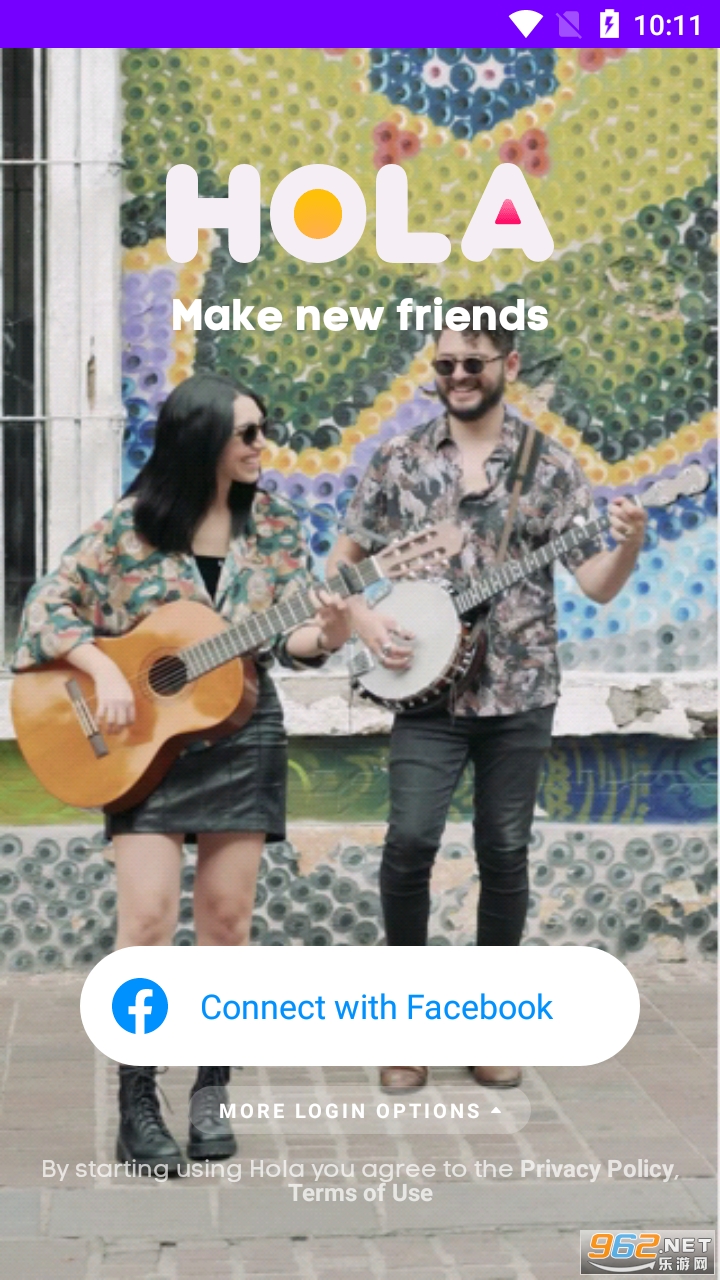This screenshot has height=1280, width=720.
Task: Connect with Facebook to log in
Action: 360,1006
